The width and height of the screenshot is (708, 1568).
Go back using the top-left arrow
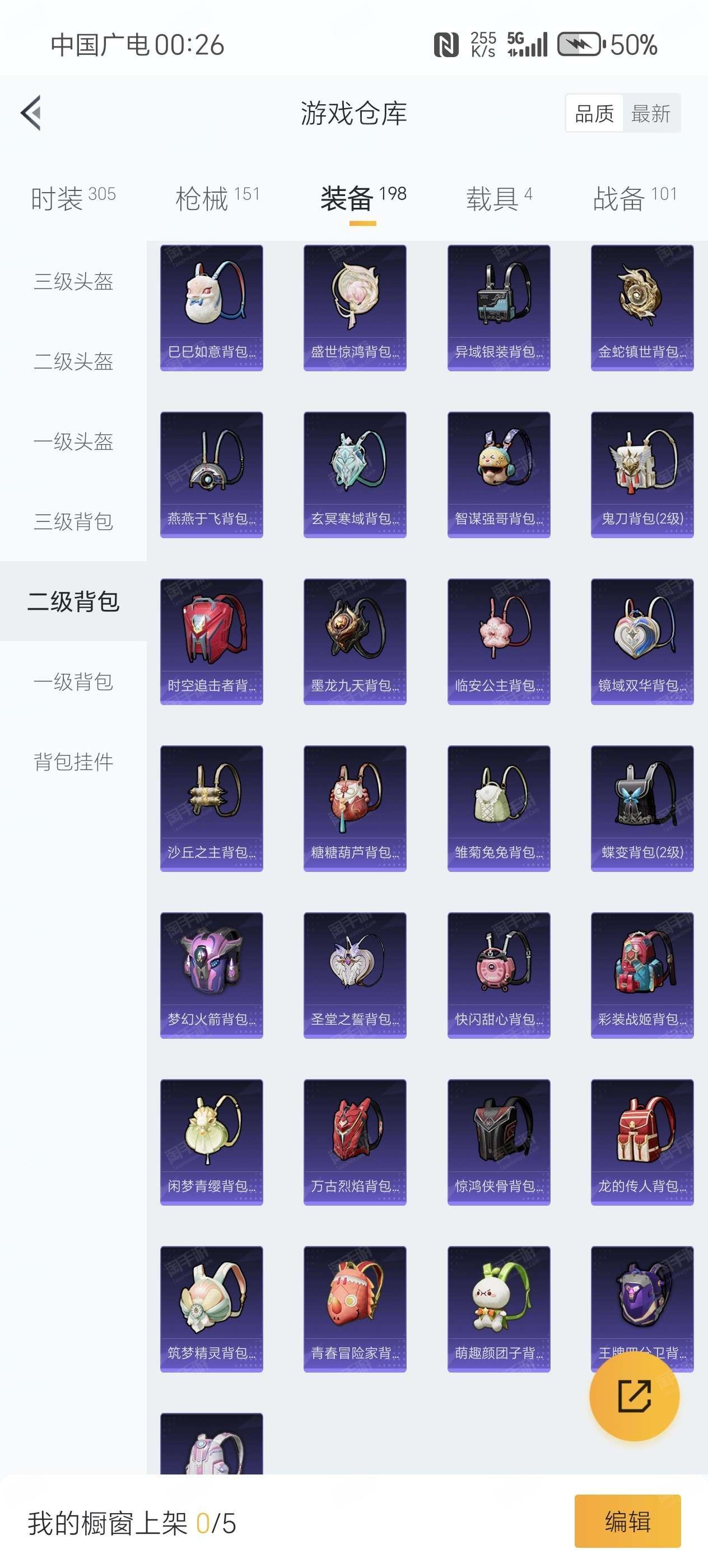click(31, 113)
